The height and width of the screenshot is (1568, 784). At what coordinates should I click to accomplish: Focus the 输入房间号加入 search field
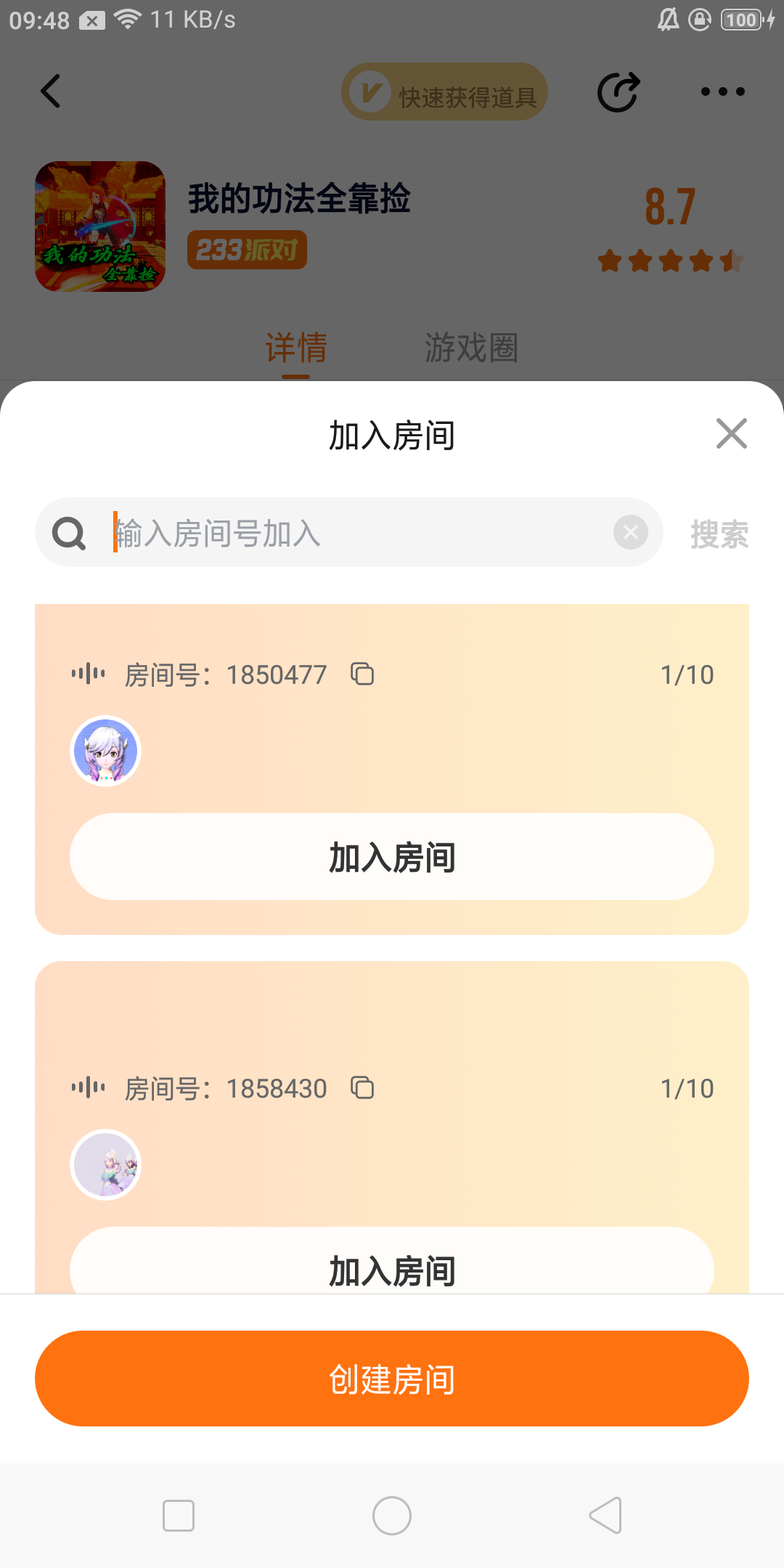356,533
